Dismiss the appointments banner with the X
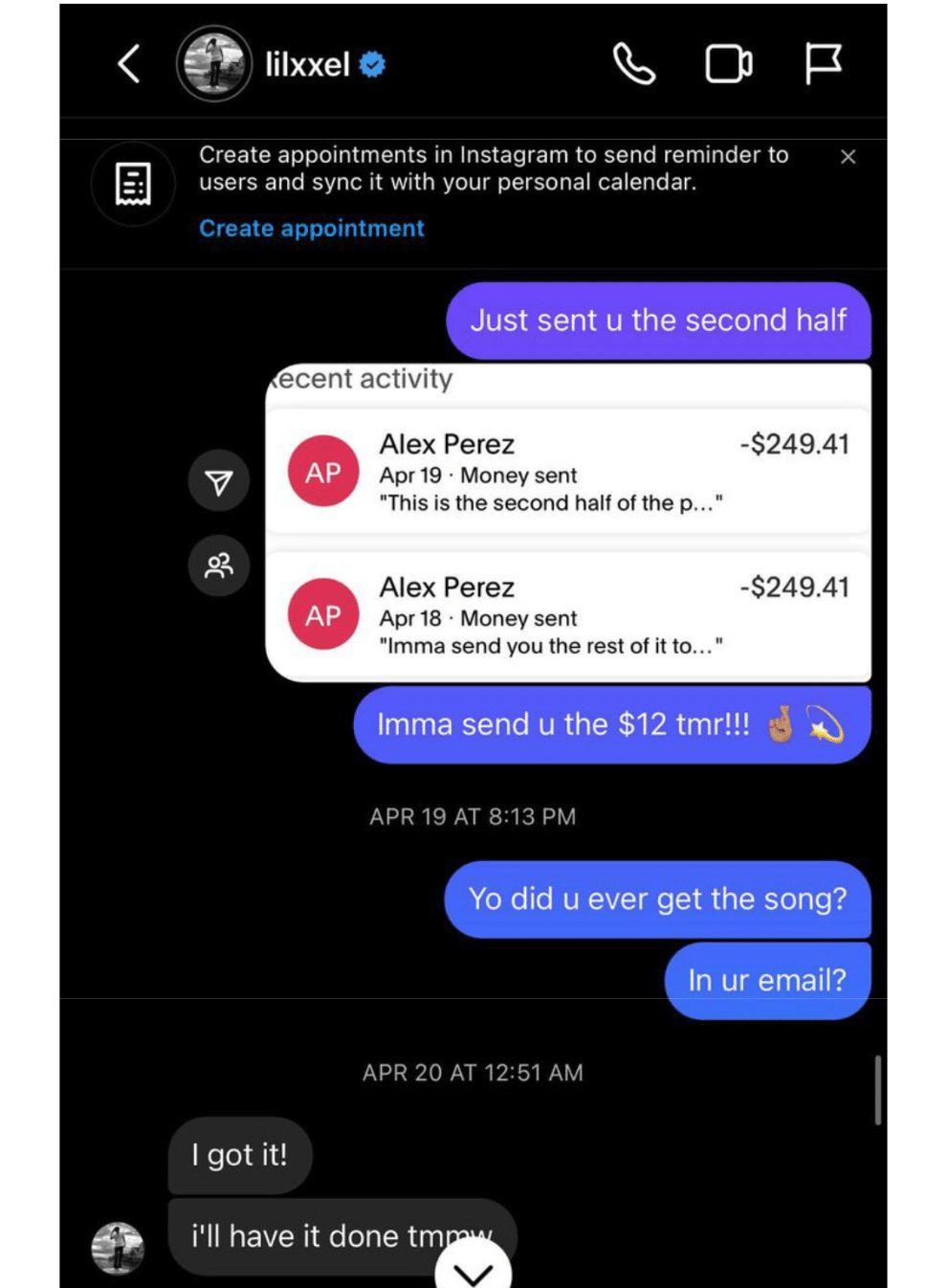The image size is (949, 1288). click(848, 156)
